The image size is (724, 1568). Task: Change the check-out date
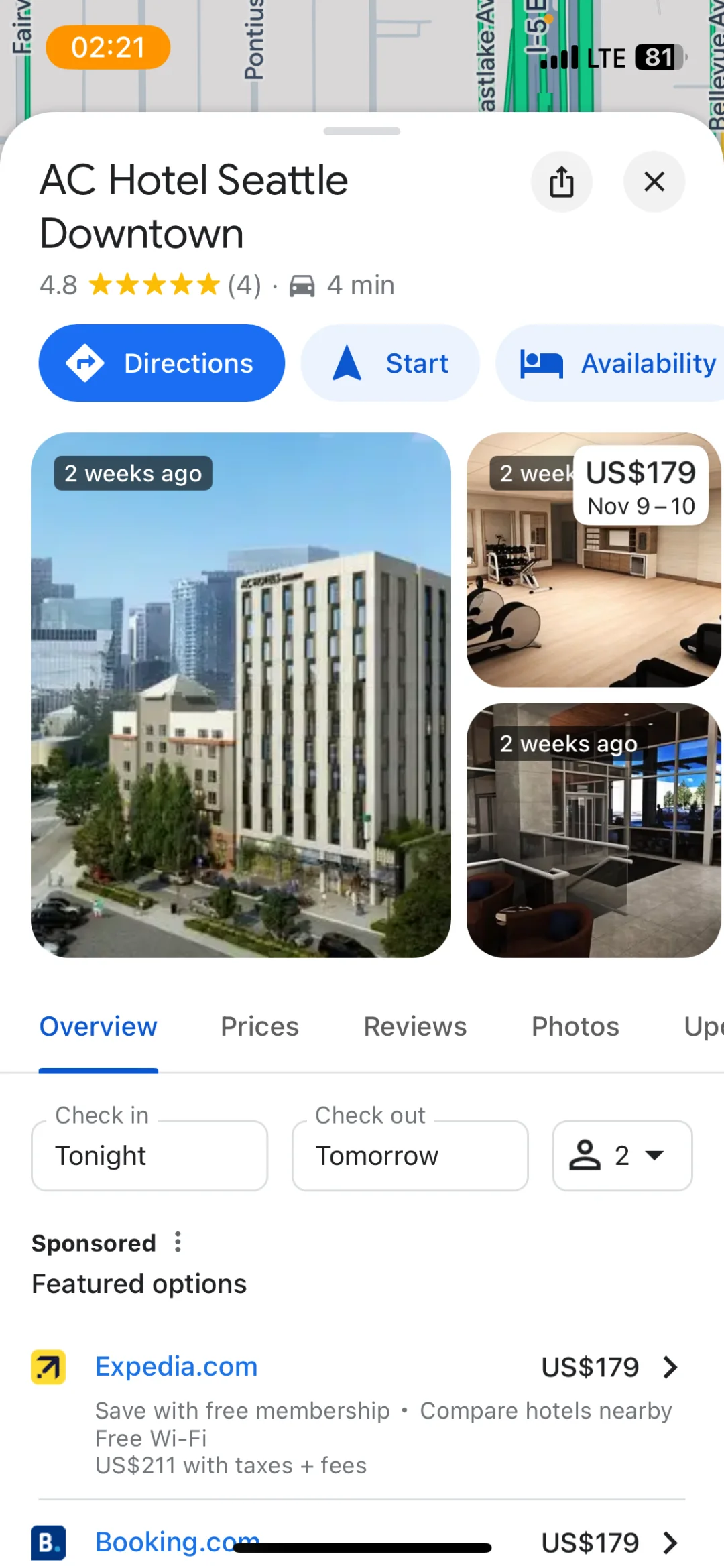coord(410,1155)
